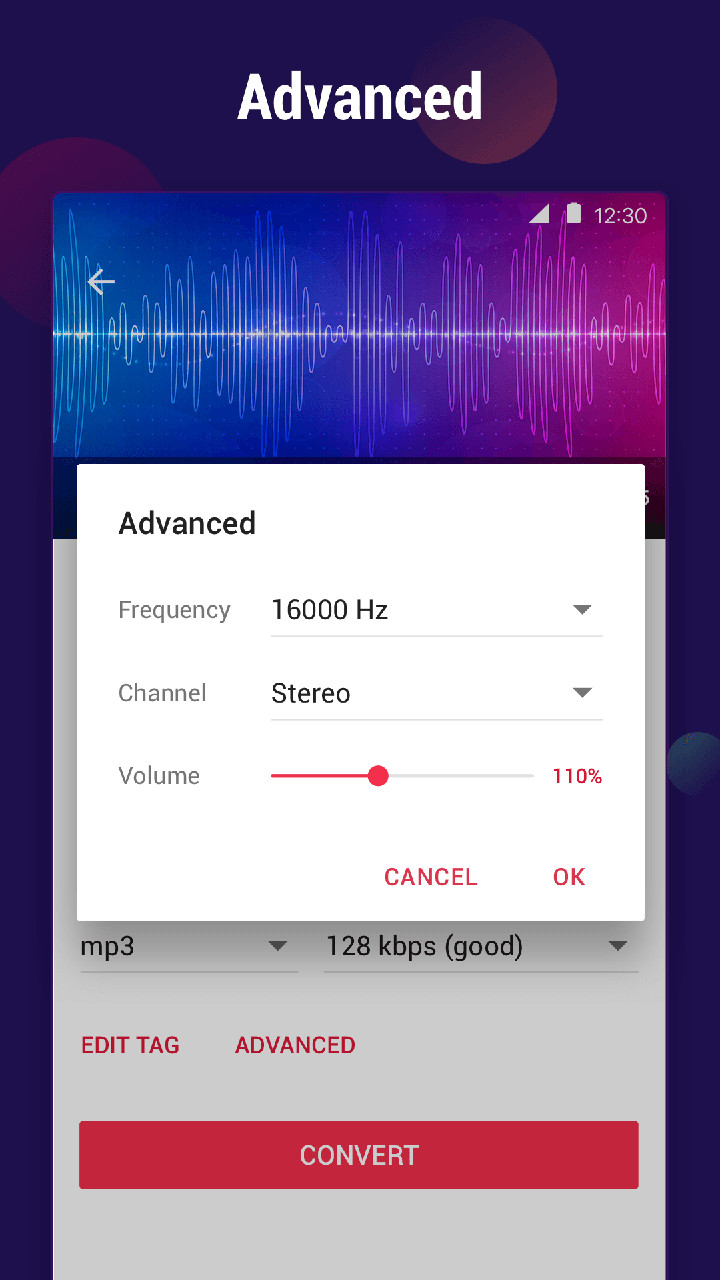This screenshot has width=720, height=1280.
Task: Click the Channel dropdown arrow icon
Action: 582,692
